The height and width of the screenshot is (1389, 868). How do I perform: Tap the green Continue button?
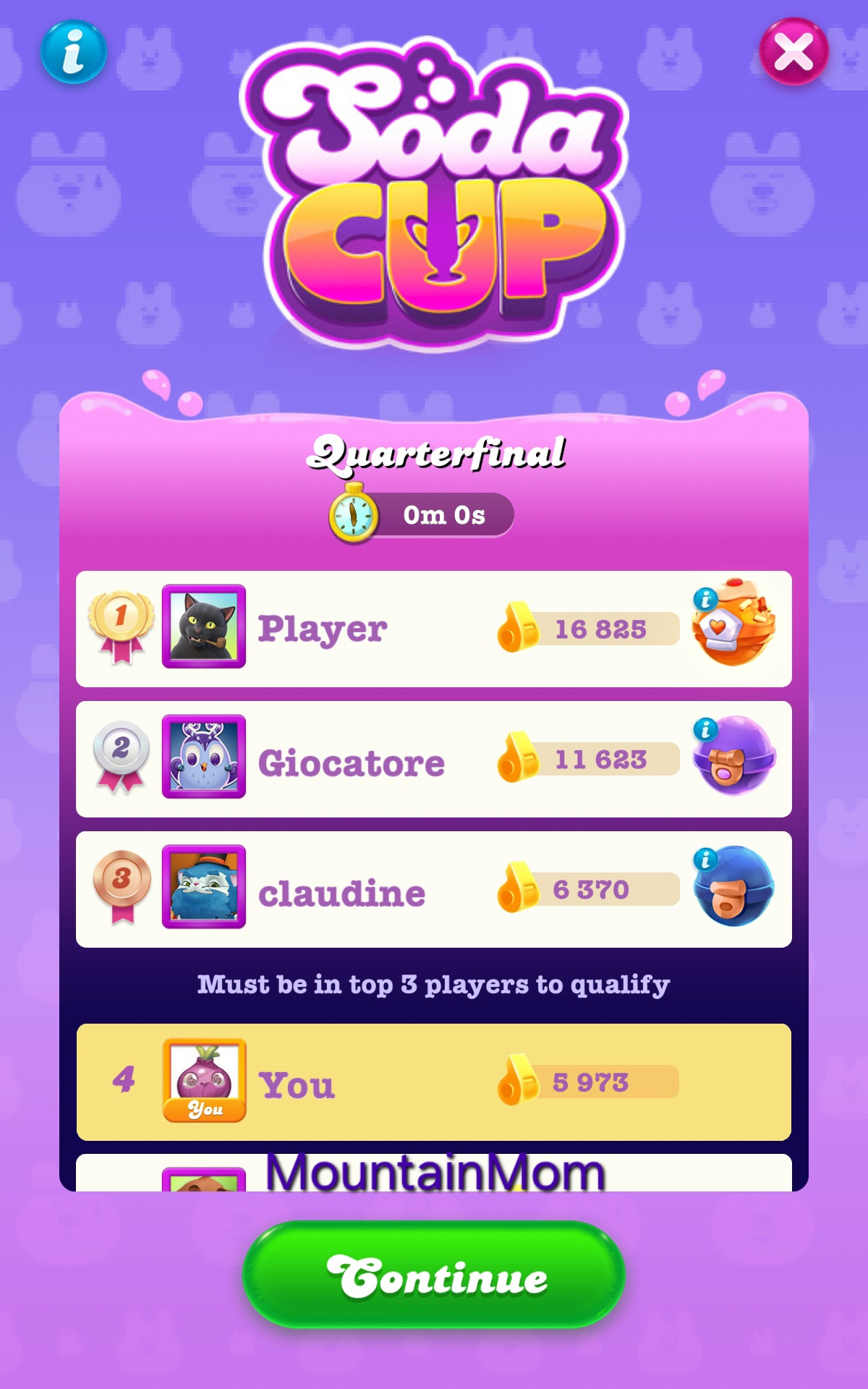tap(434, 1275)
